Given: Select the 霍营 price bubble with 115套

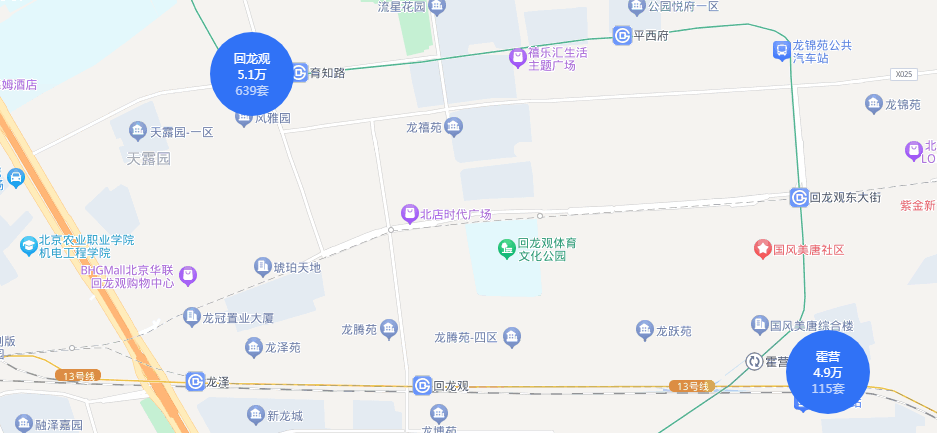Looking at the screenshot, I should pos(827,372).
